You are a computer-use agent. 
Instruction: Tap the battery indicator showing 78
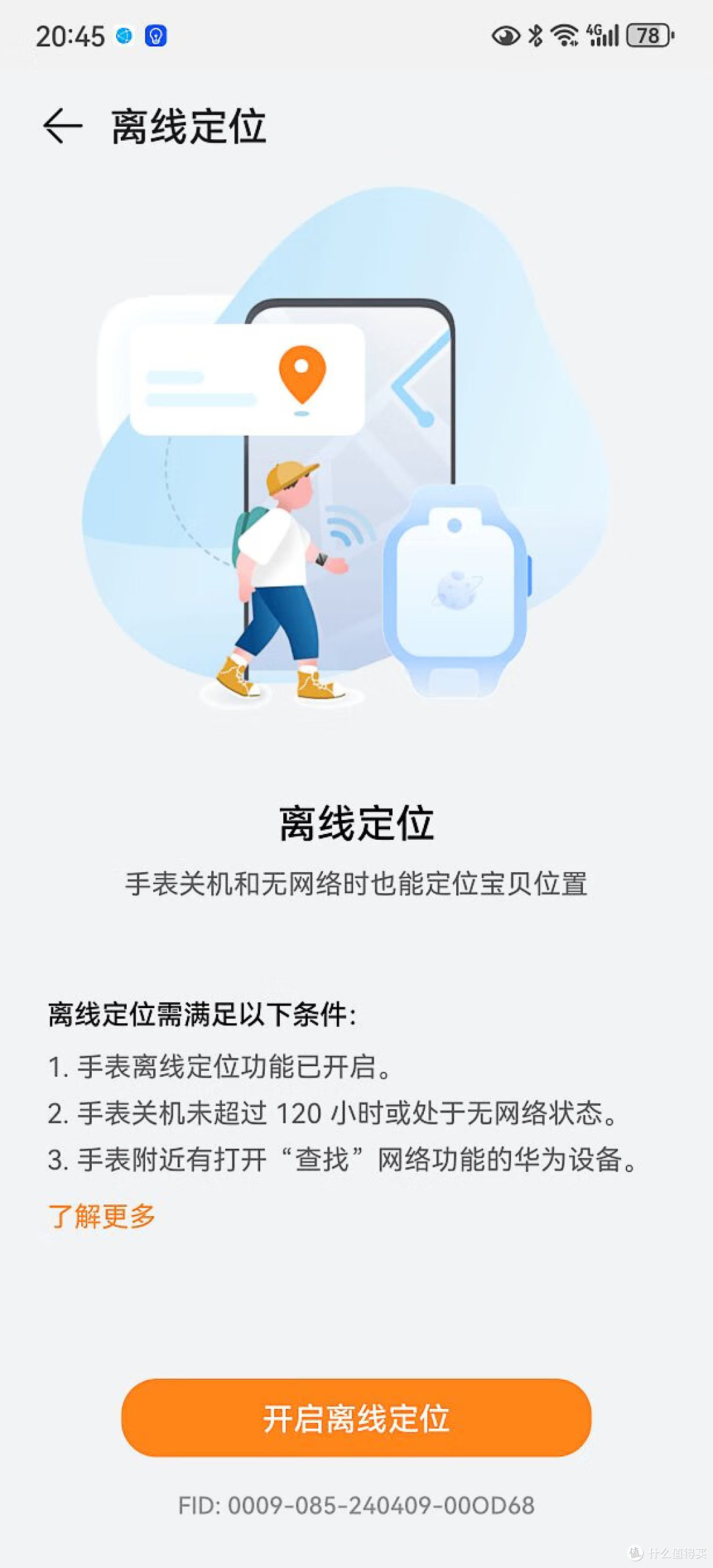[x=647, y=38]
